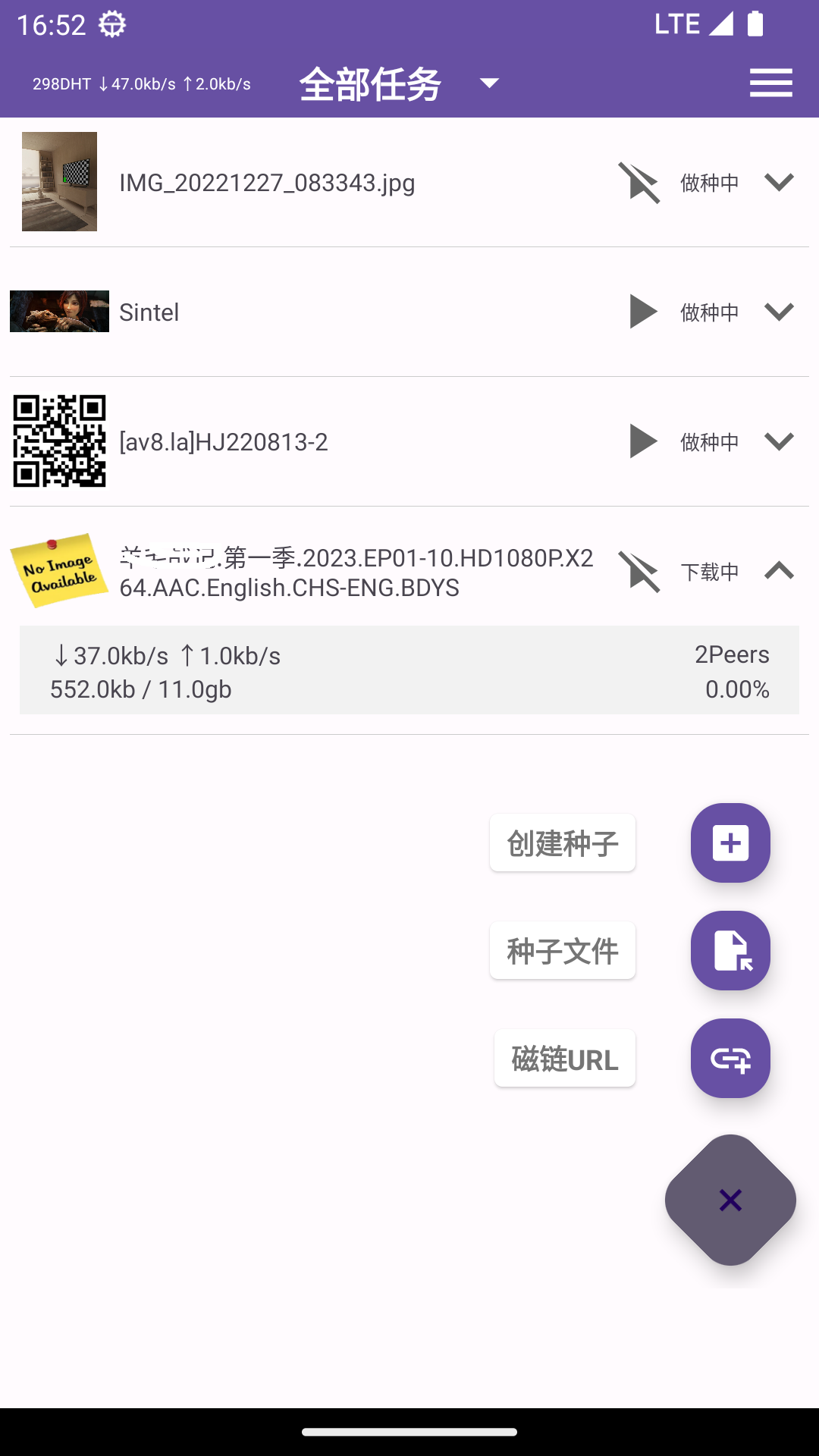Expand details for the Sintel task

(x=780, y=312)
